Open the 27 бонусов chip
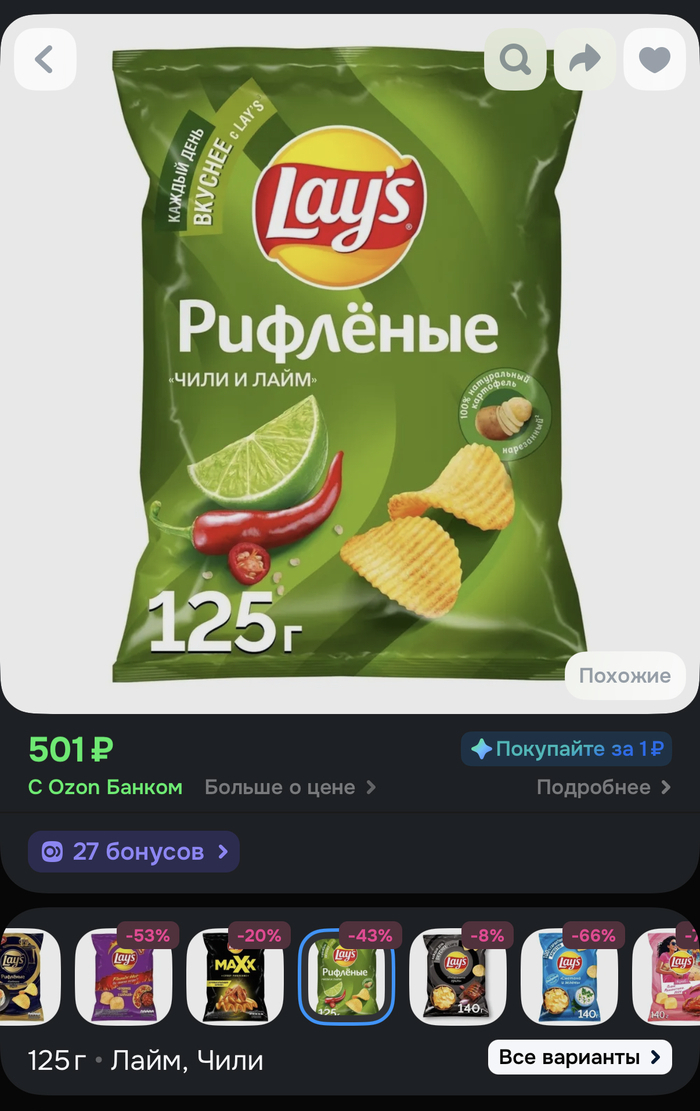The width and height of the screenshot is (700, 1111). 134,852
